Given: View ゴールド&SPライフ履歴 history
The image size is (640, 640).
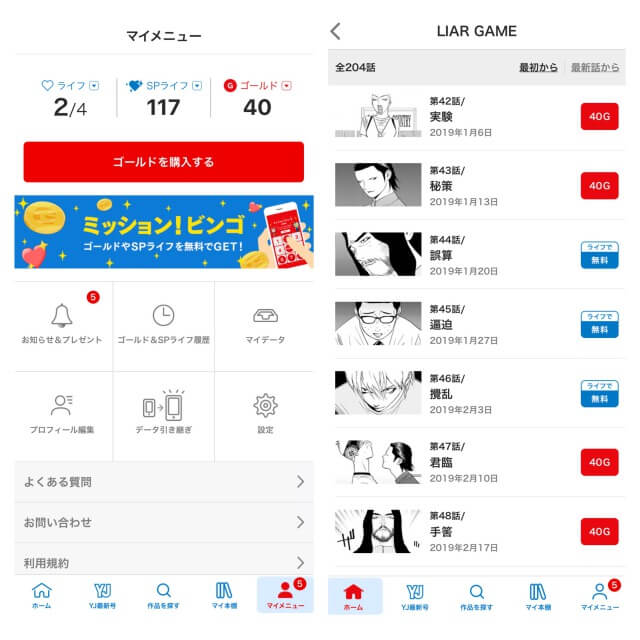Looking at the screenshot, I should tap(163, 323).
